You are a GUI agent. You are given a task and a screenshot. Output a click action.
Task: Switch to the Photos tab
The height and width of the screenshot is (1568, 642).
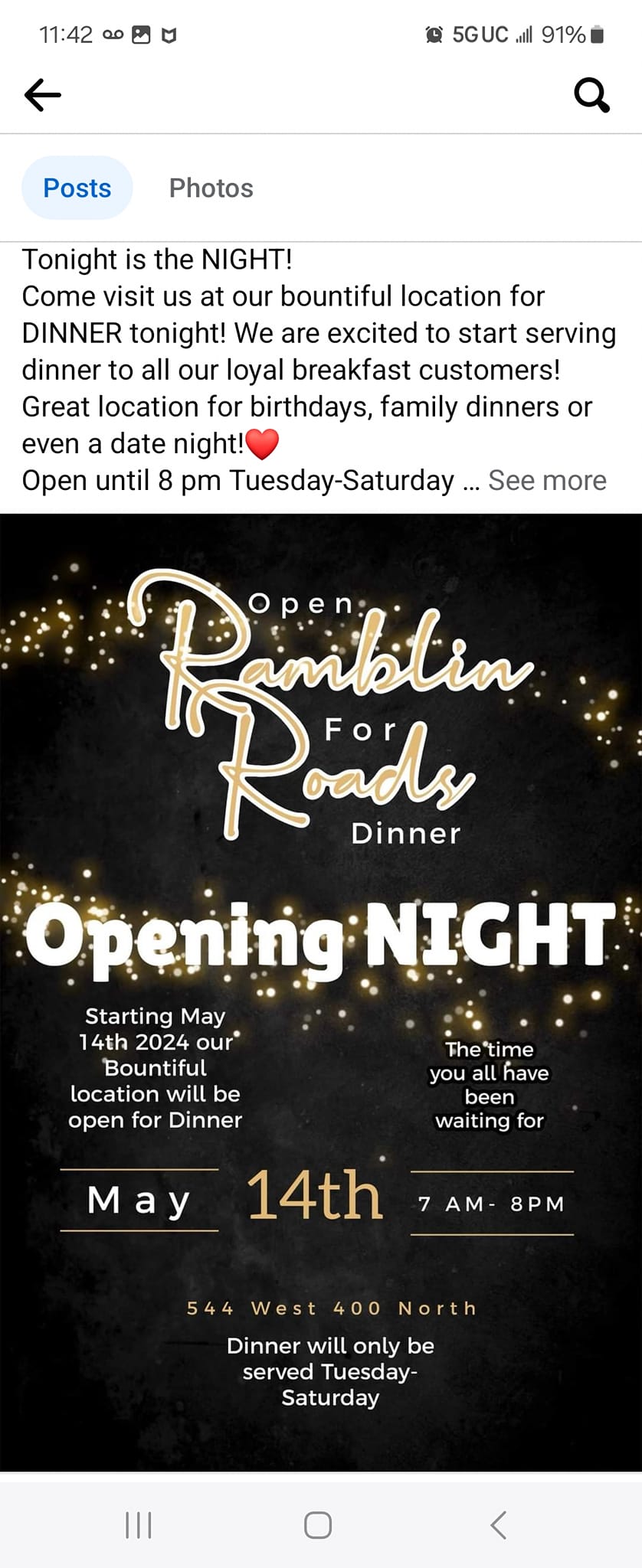211,188
